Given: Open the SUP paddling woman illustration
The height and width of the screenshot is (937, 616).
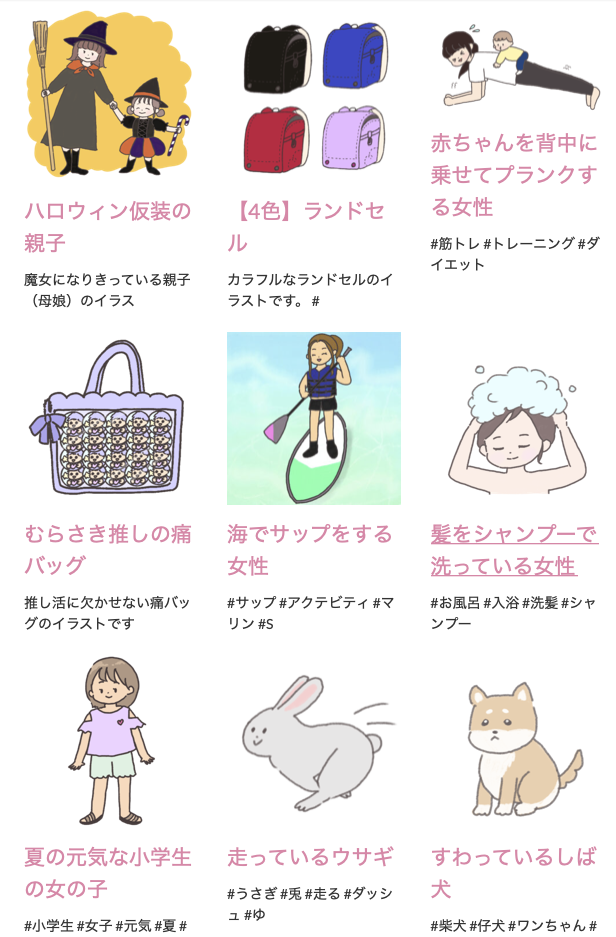Looking at the screenshot, I should 313,418.
